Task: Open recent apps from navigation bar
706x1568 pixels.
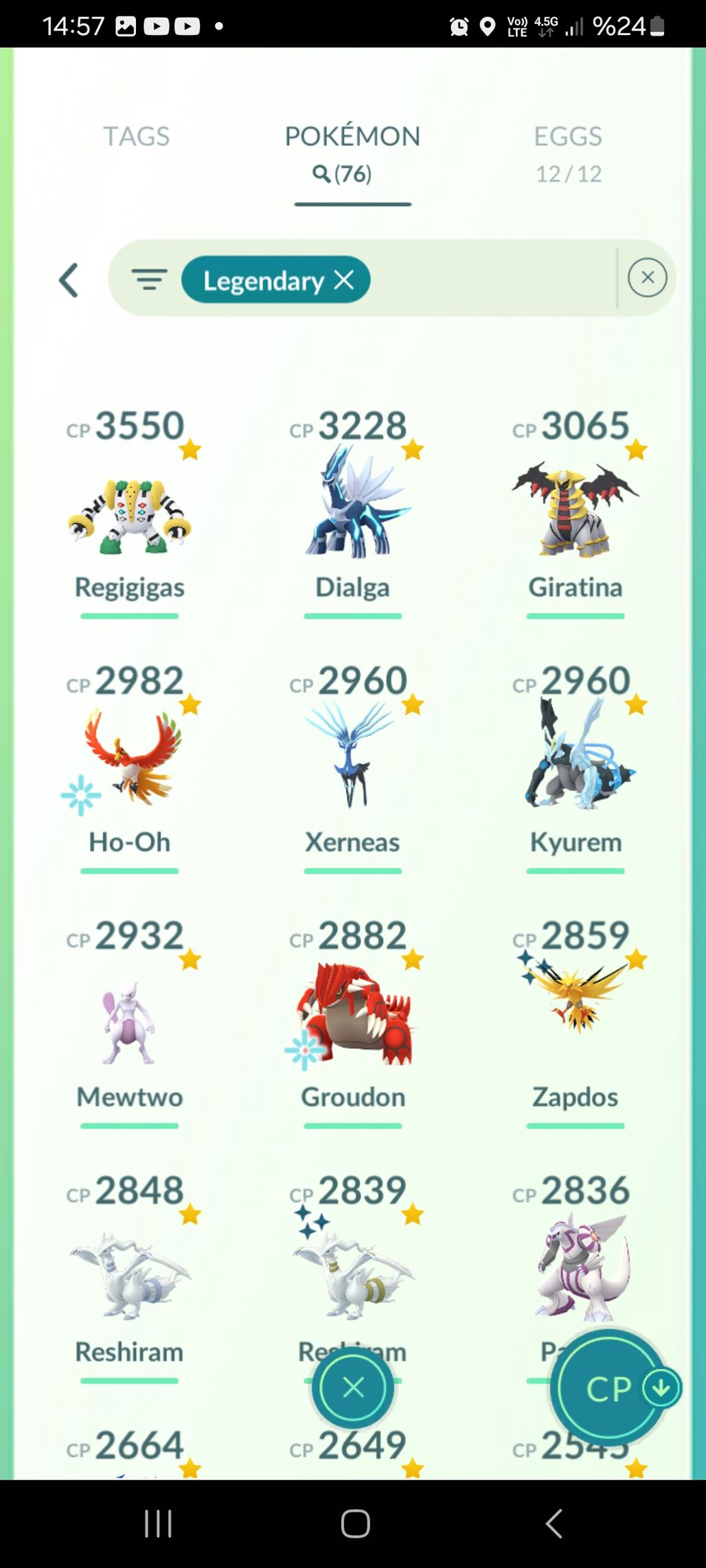Action: point(158,1523)
